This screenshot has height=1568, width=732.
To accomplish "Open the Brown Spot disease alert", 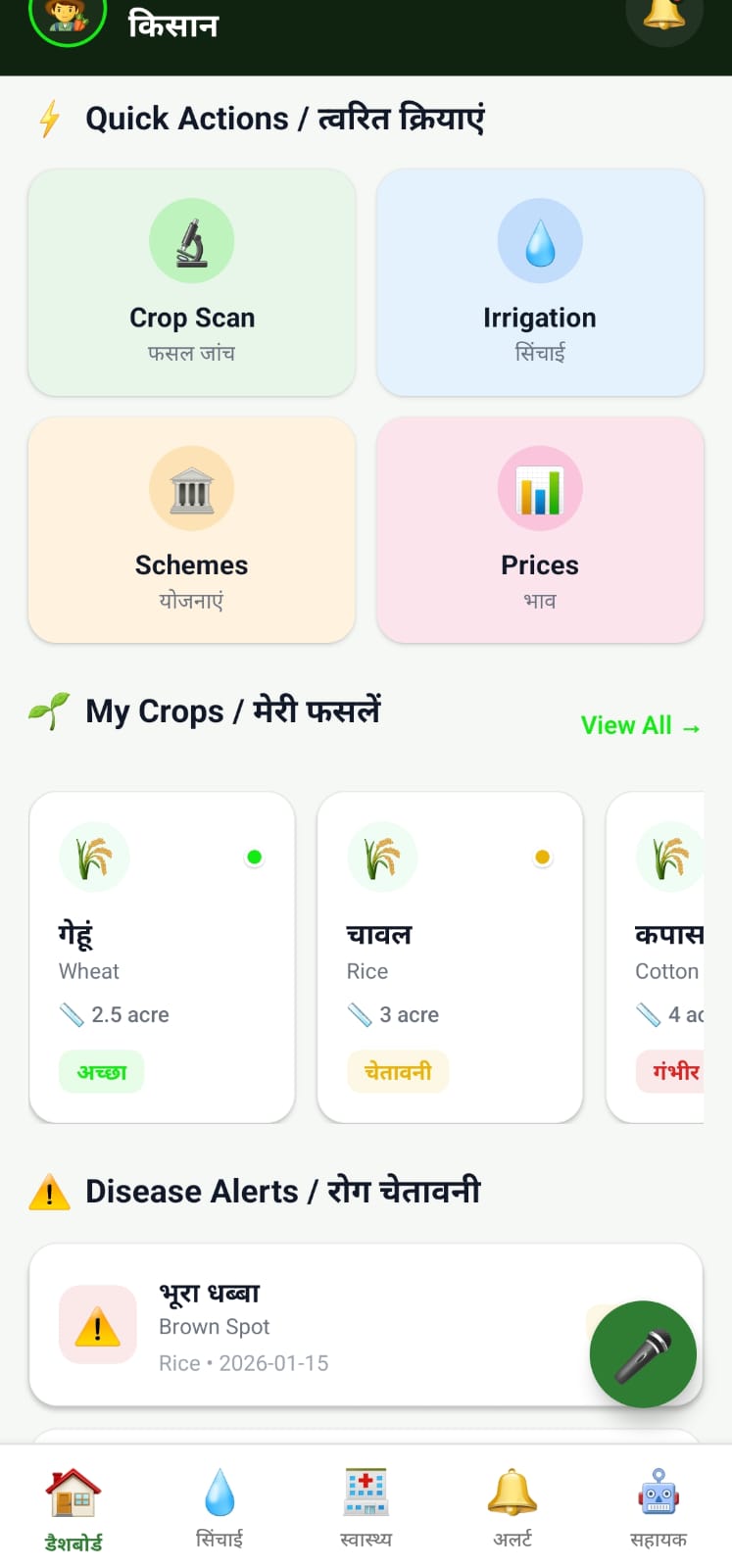I will point(365,1324).
